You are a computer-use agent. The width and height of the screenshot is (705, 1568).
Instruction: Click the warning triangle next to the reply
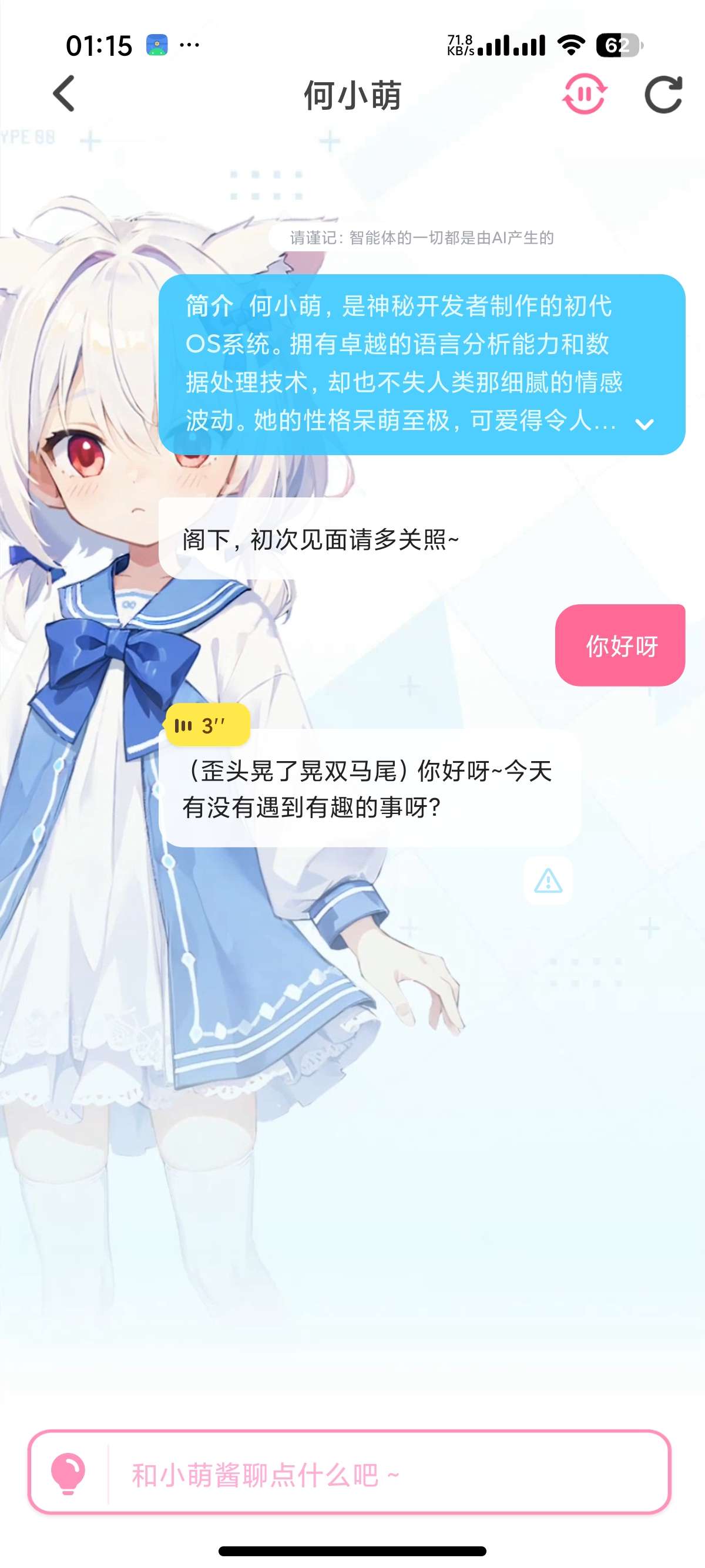click(x=549, y=882)
